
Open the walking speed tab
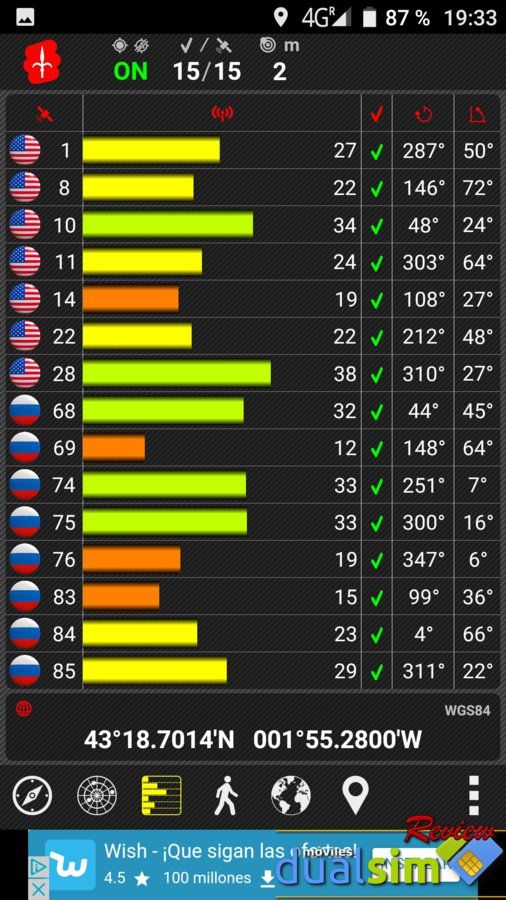click(x=226, y=796)
